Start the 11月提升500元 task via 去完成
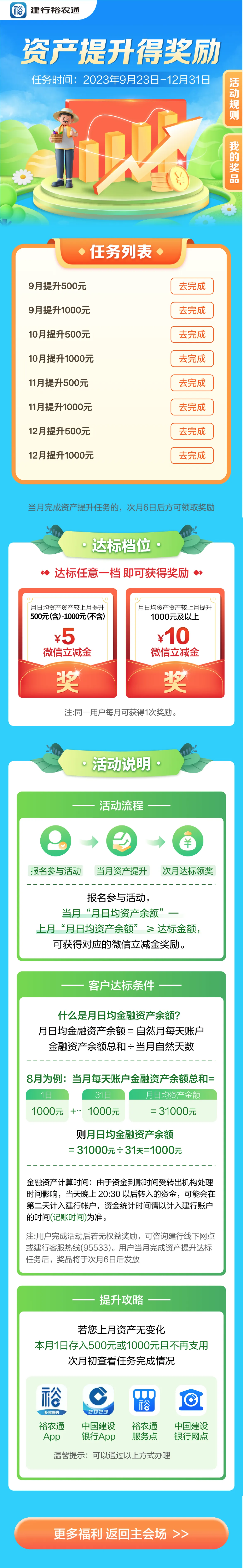243x1568 pixels. (x=192, y=383)
